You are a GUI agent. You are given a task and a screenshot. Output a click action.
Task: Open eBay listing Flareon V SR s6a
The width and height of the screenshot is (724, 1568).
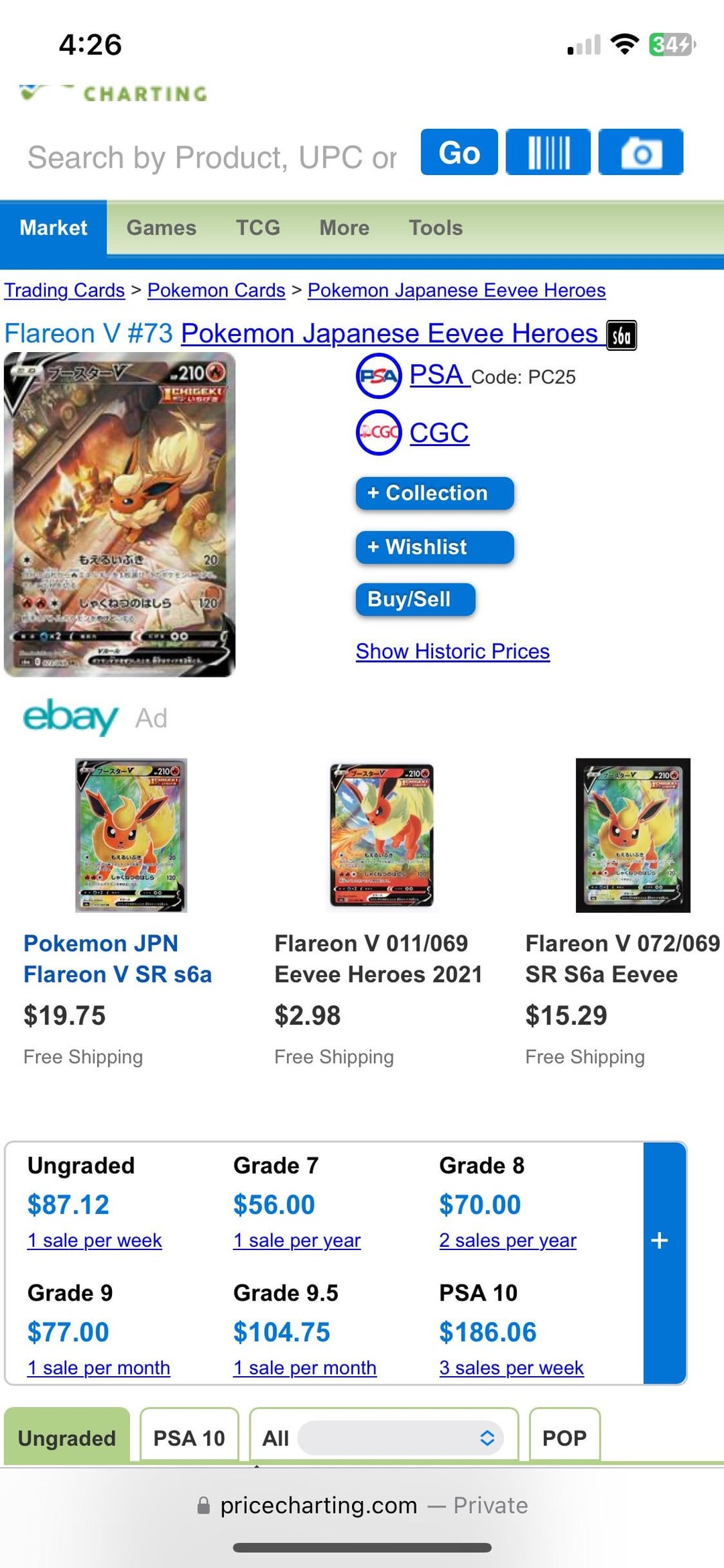(x=117, y=959)
